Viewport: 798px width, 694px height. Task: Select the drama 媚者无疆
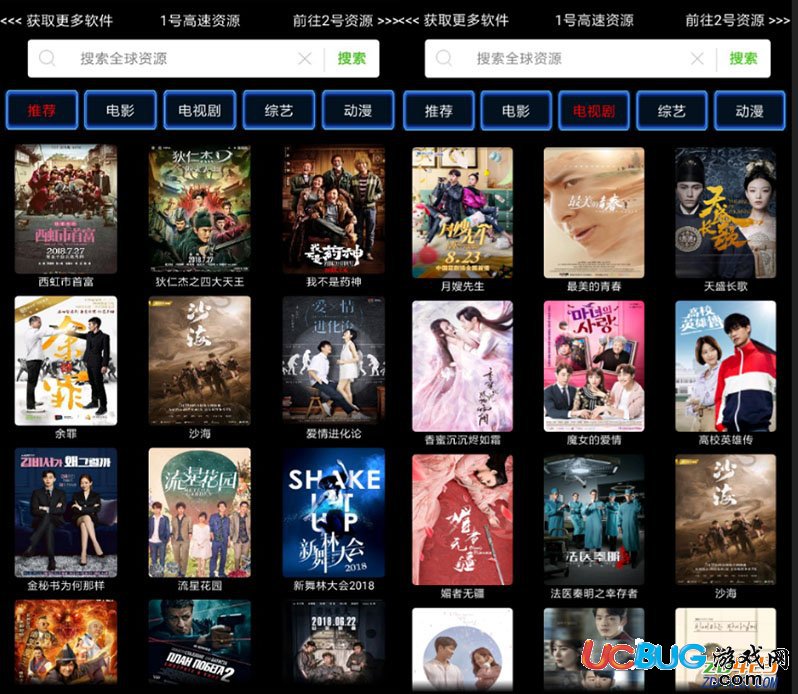point(462,519)
